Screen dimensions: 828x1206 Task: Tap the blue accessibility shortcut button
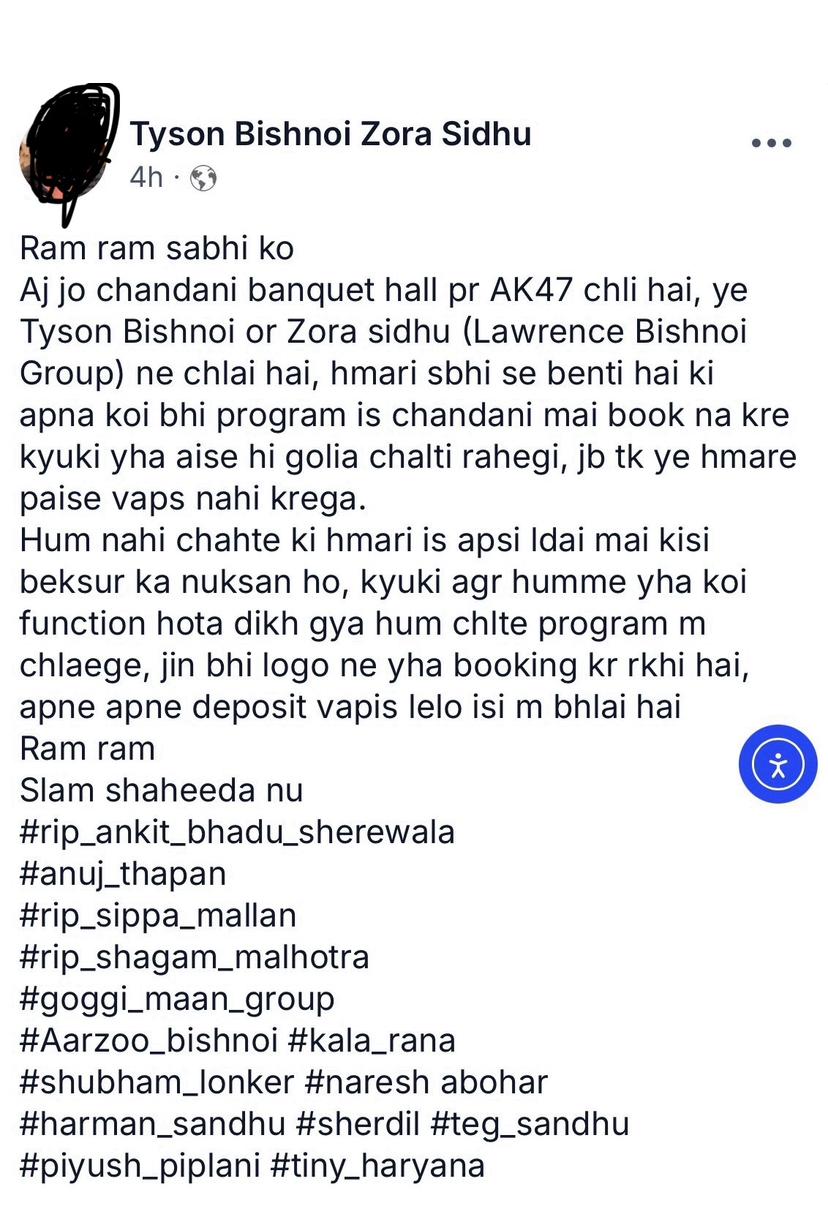point(777,764)
